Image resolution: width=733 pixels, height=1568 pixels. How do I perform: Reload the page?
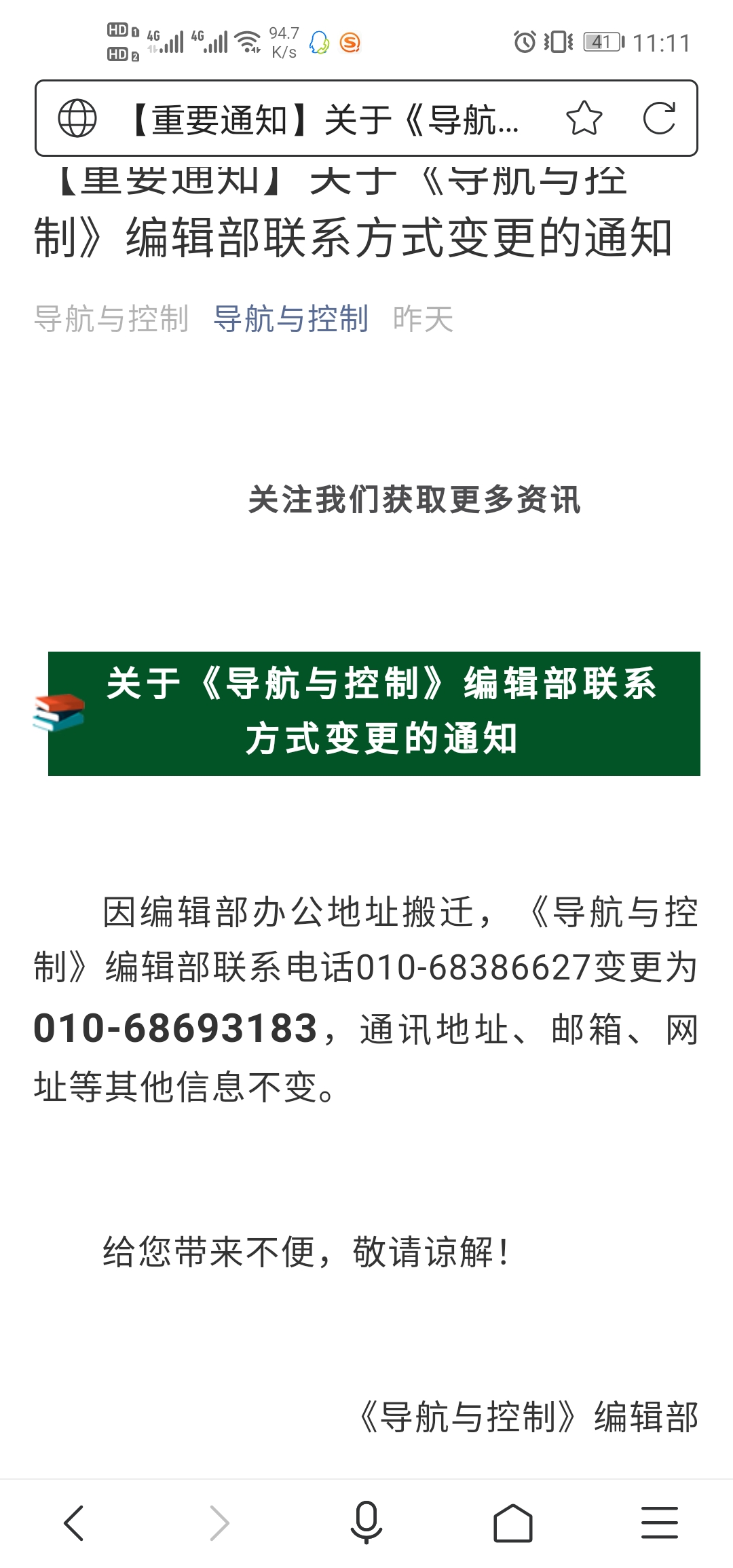point(659,119)
